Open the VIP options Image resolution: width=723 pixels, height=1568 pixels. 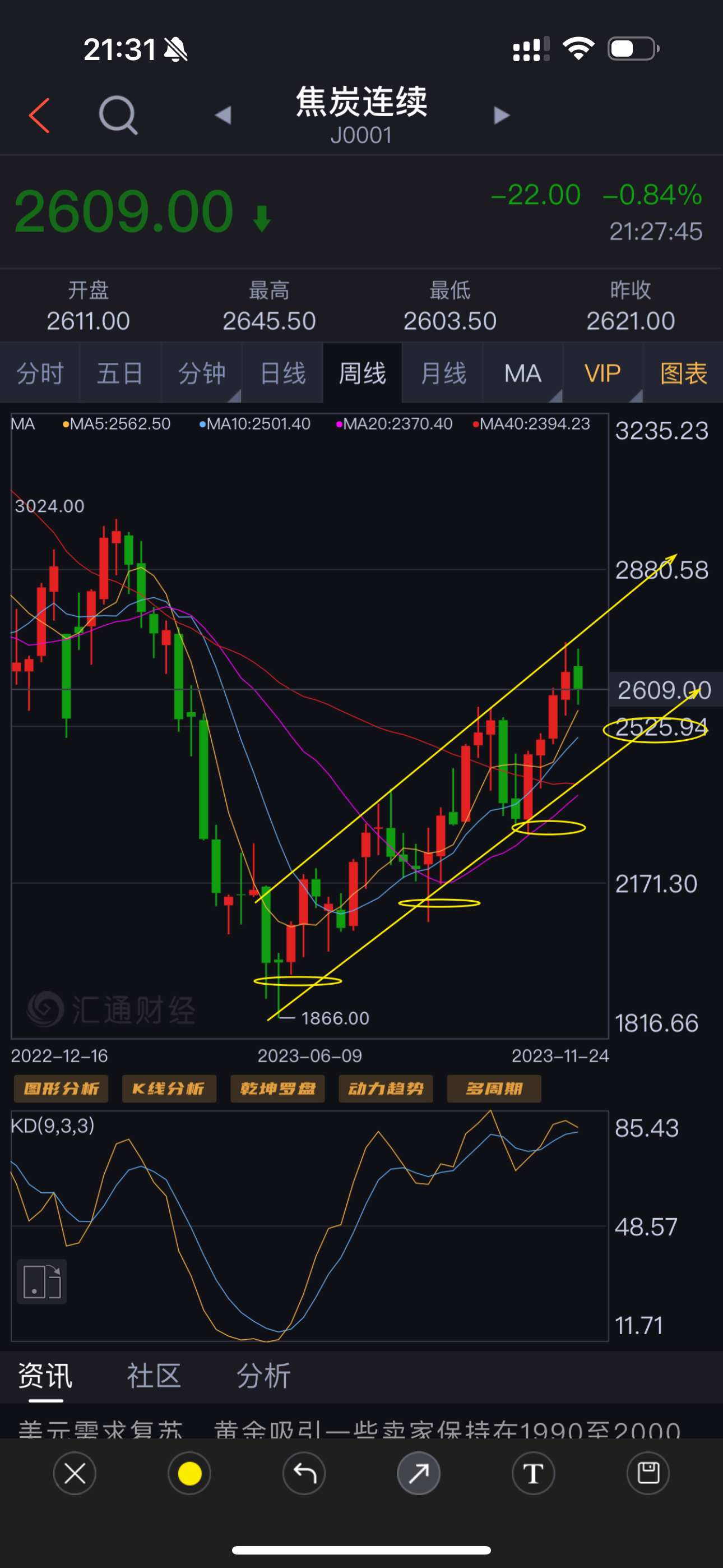click(x=602, y=373)
